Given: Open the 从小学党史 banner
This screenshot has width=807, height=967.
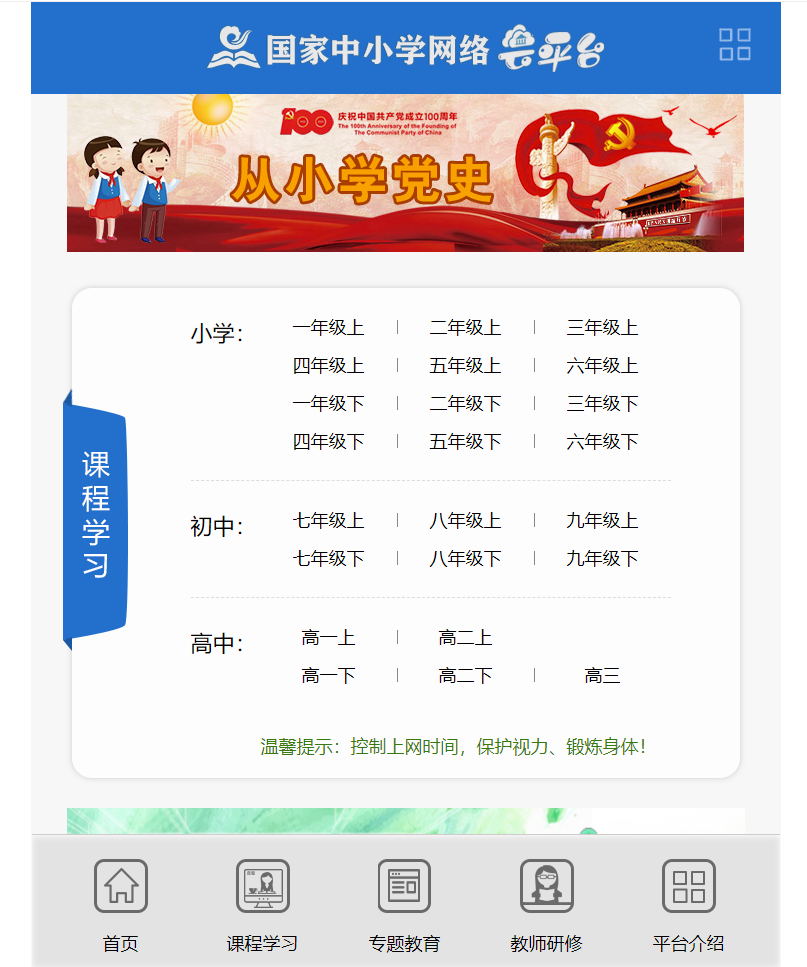Looking at the screenshot, I should (x=405, y=173).
